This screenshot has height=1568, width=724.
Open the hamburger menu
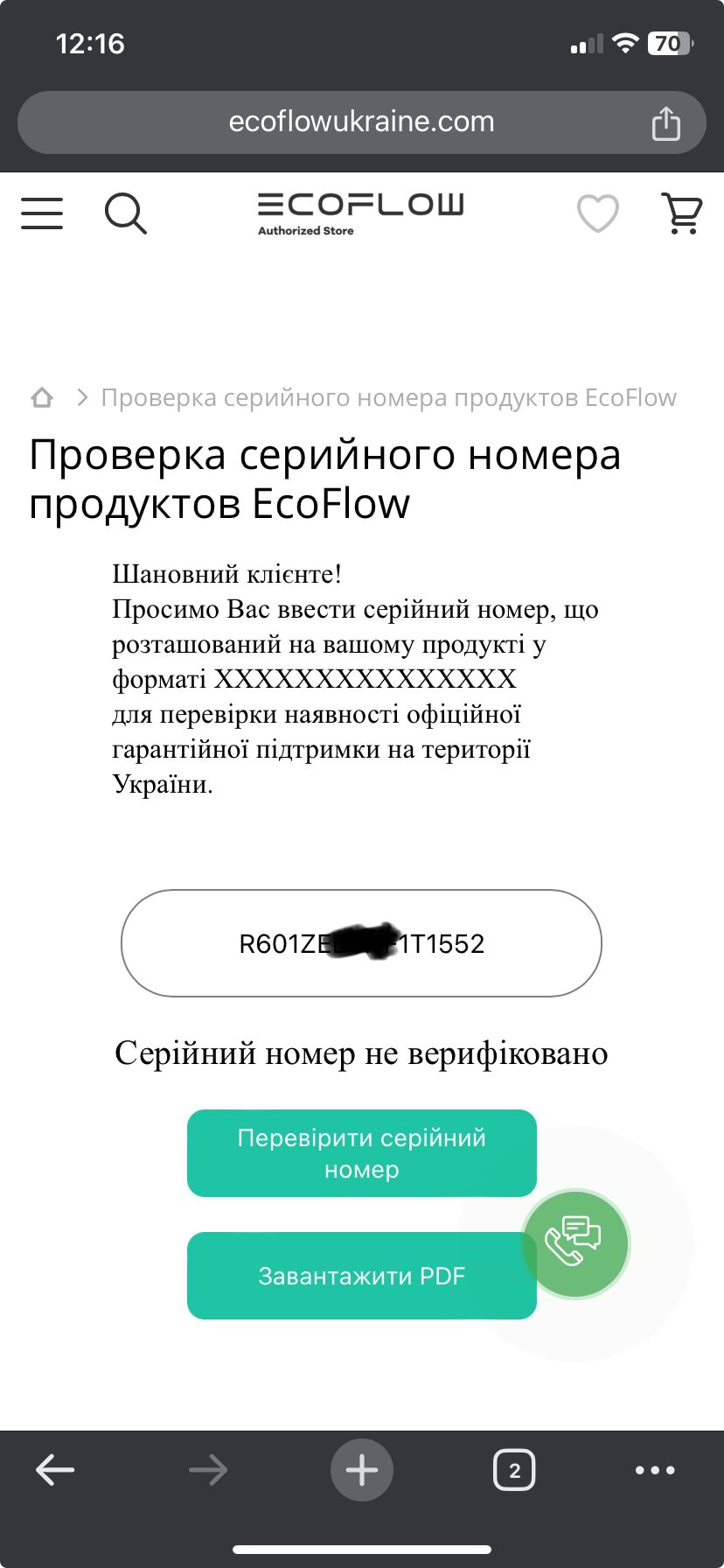pyautogui.click(x=42, y=213)
